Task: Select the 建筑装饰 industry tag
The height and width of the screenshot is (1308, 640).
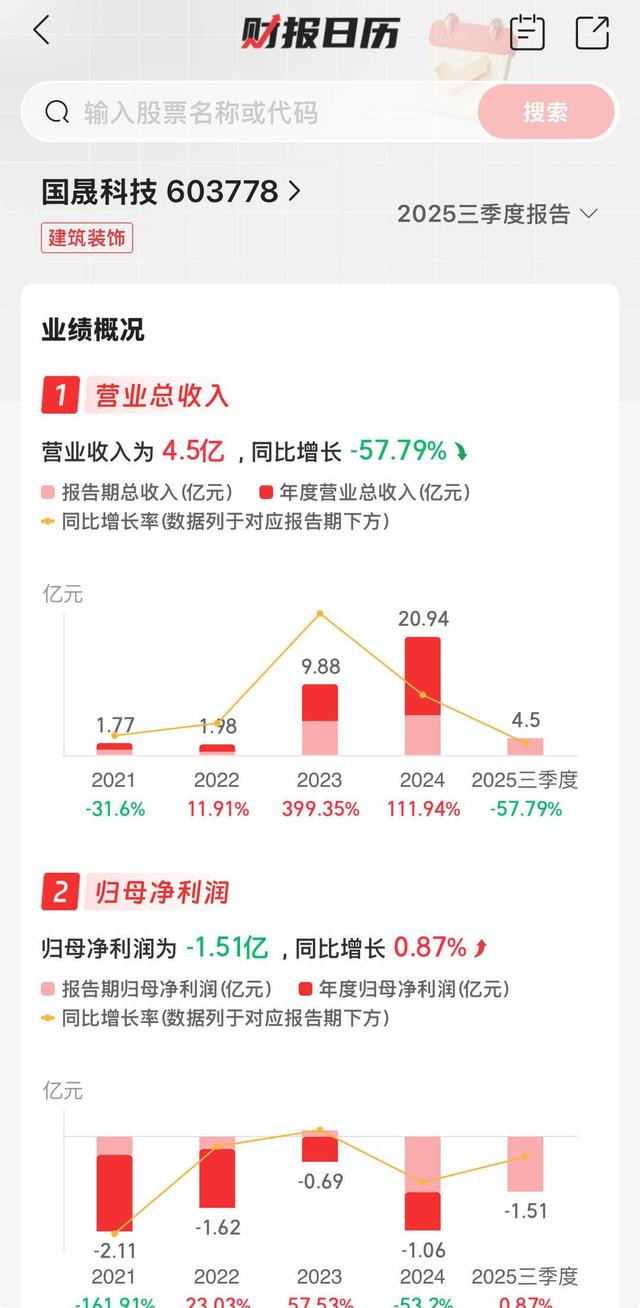Action: [x=87, y=238]
